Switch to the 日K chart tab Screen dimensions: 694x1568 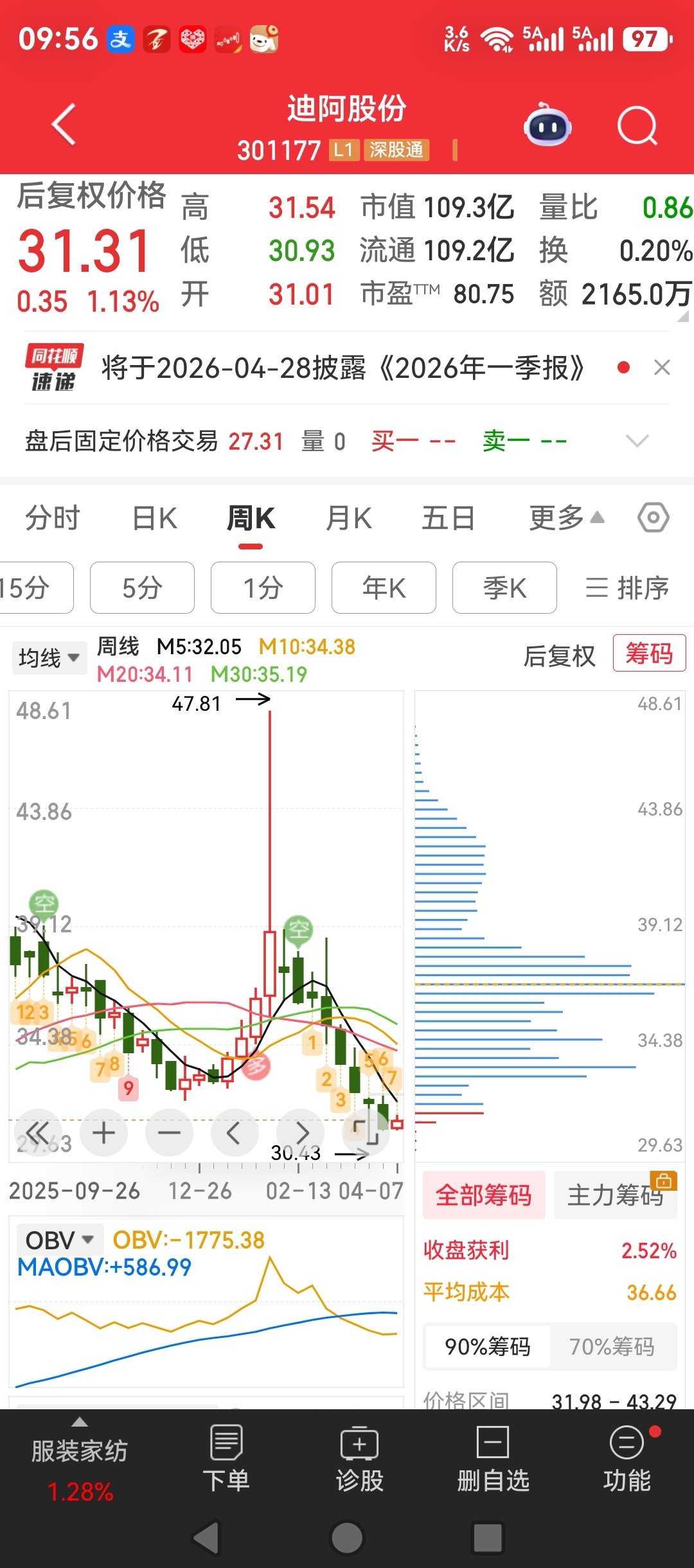(155, 518)
